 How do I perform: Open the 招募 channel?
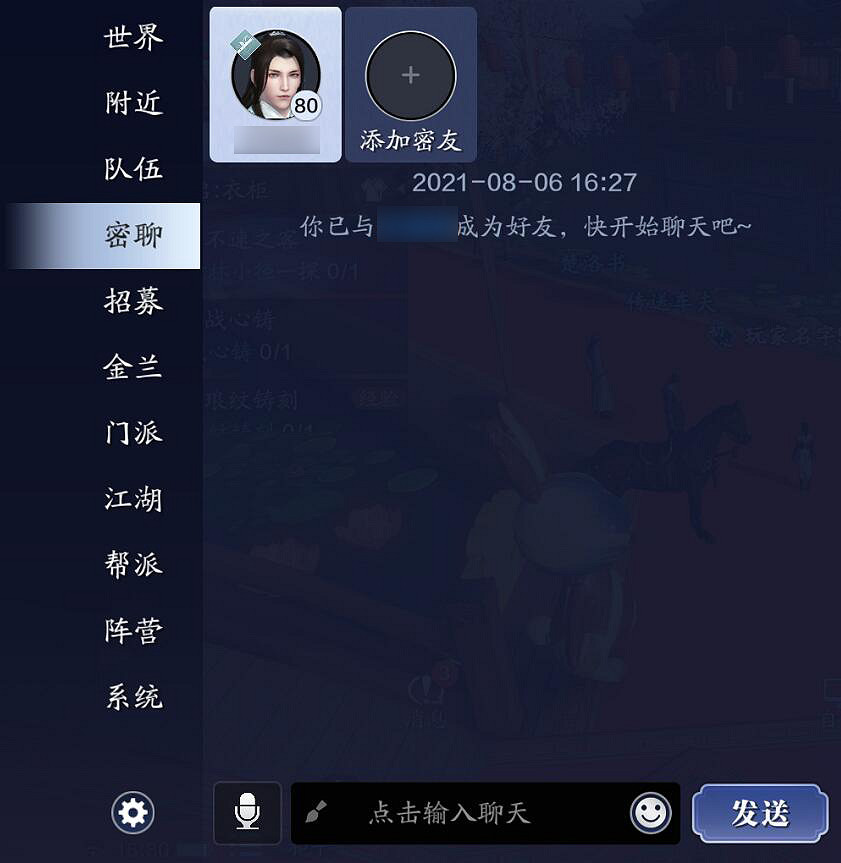[133, 301]
